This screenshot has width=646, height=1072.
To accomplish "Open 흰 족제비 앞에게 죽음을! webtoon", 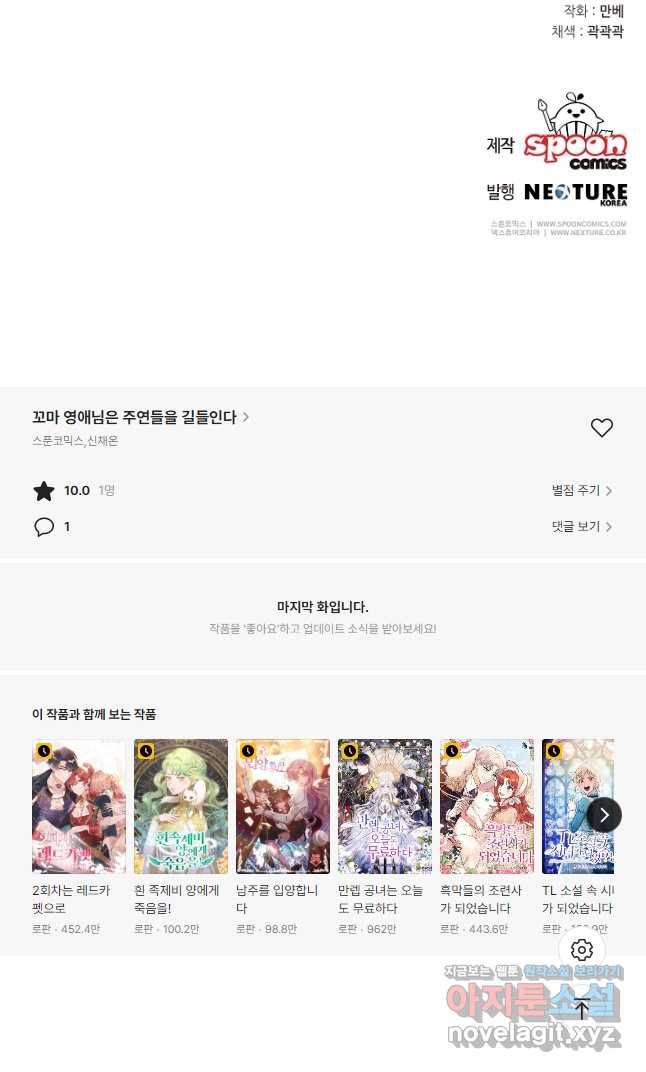I will pos(181,807).
